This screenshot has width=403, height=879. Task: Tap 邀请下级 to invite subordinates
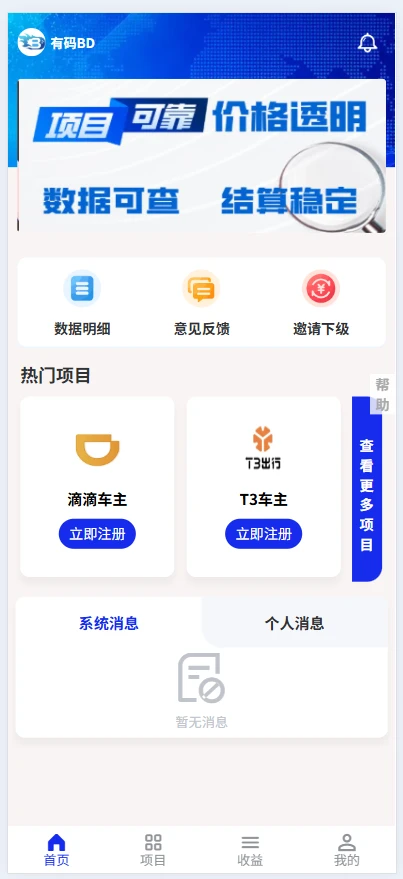[321, 303]
